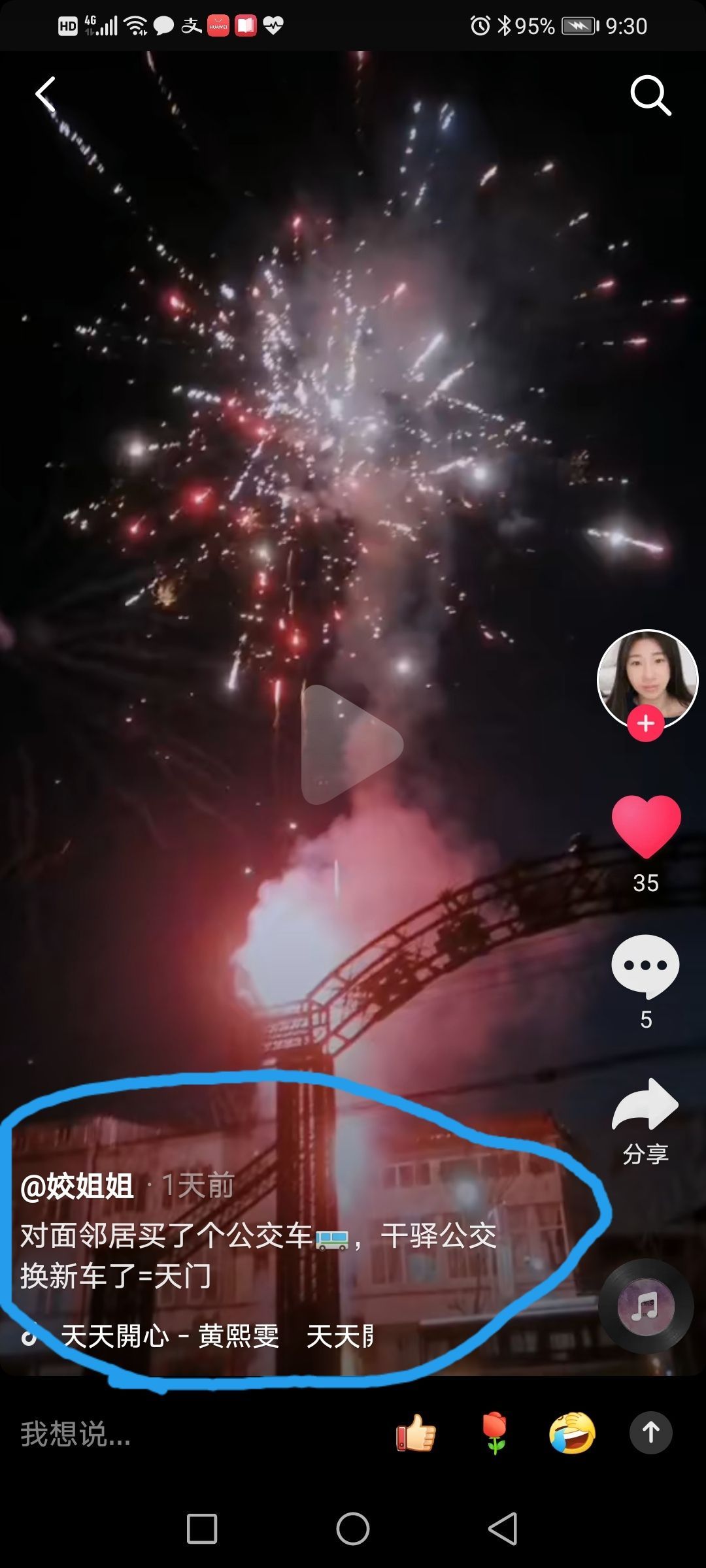Send the laughing-crying emoji reaction
The image size is (706, 1568).
pyautogui.click(x=572, y=1433)
